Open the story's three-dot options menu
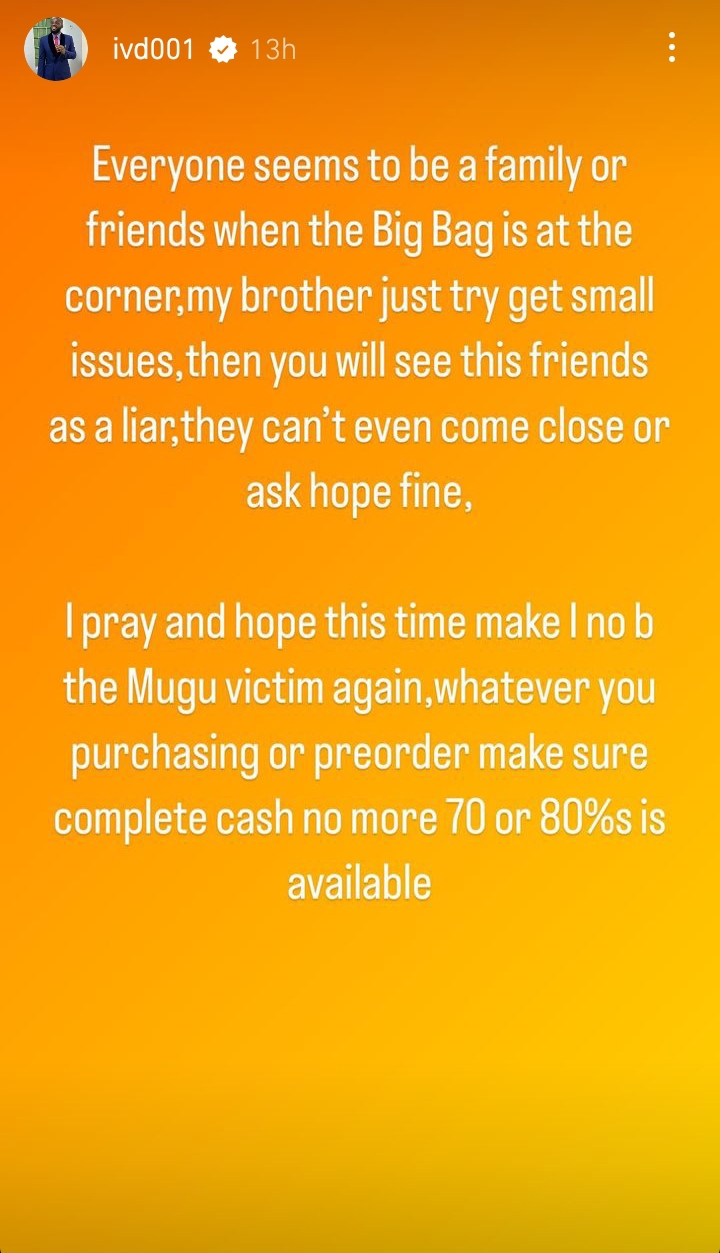Screen dimensions: 720x1253 coord(672,47)
